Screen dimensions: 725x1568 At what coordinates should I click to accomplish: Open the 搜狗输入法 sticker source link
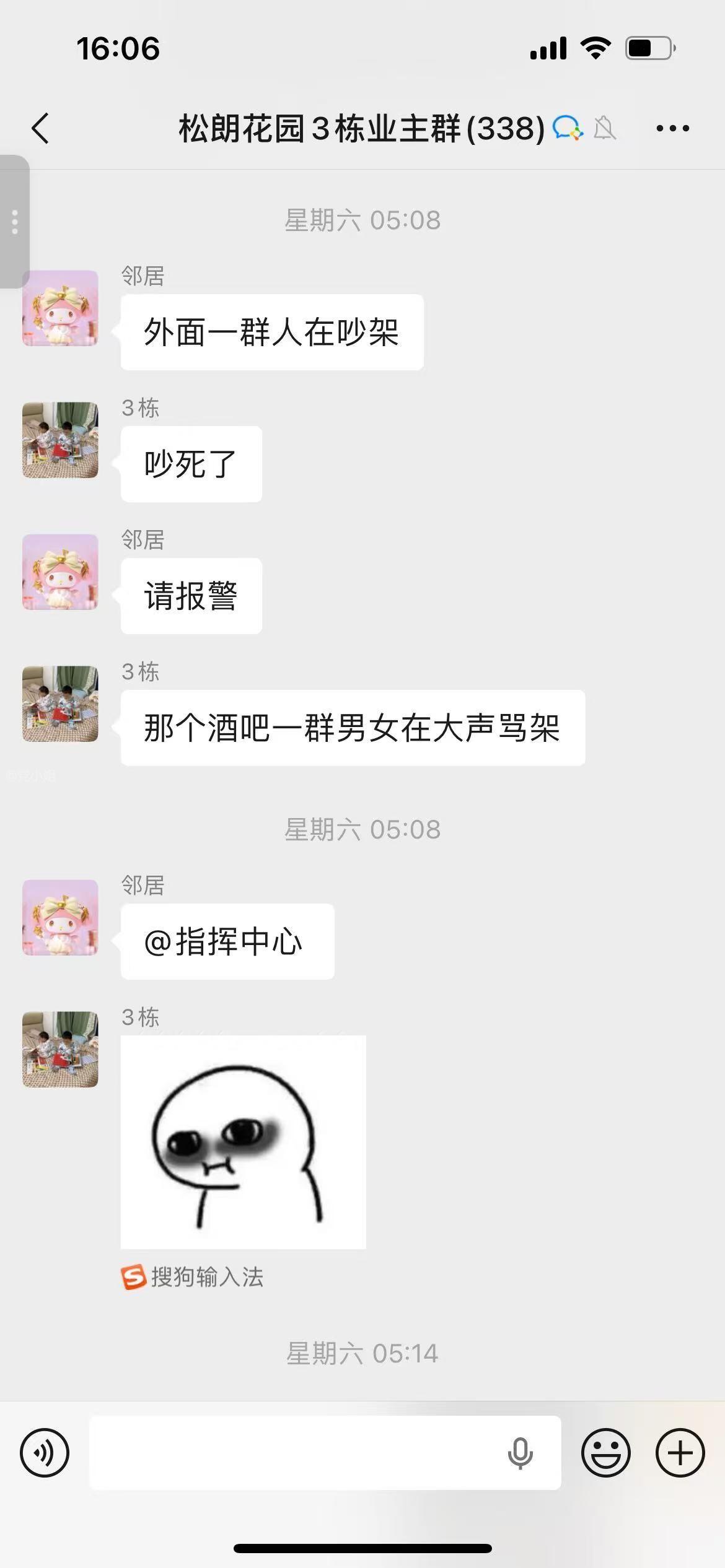[x=193, y=1277]
